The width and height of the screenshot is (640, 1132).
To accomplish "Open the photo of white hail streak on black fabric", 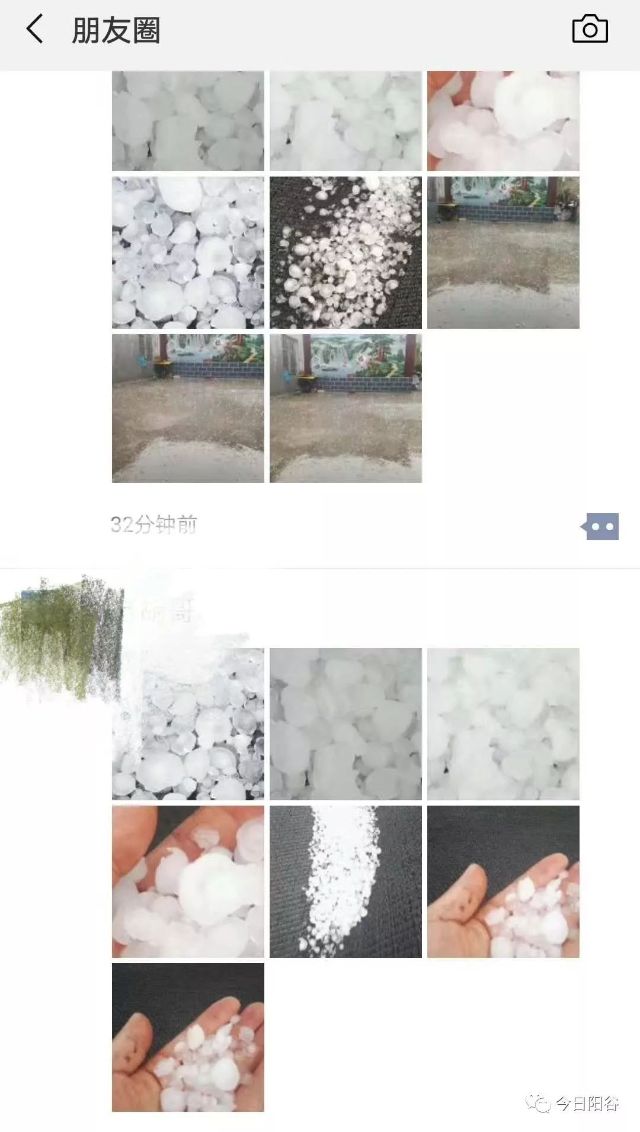I will (x=345, y=881).
